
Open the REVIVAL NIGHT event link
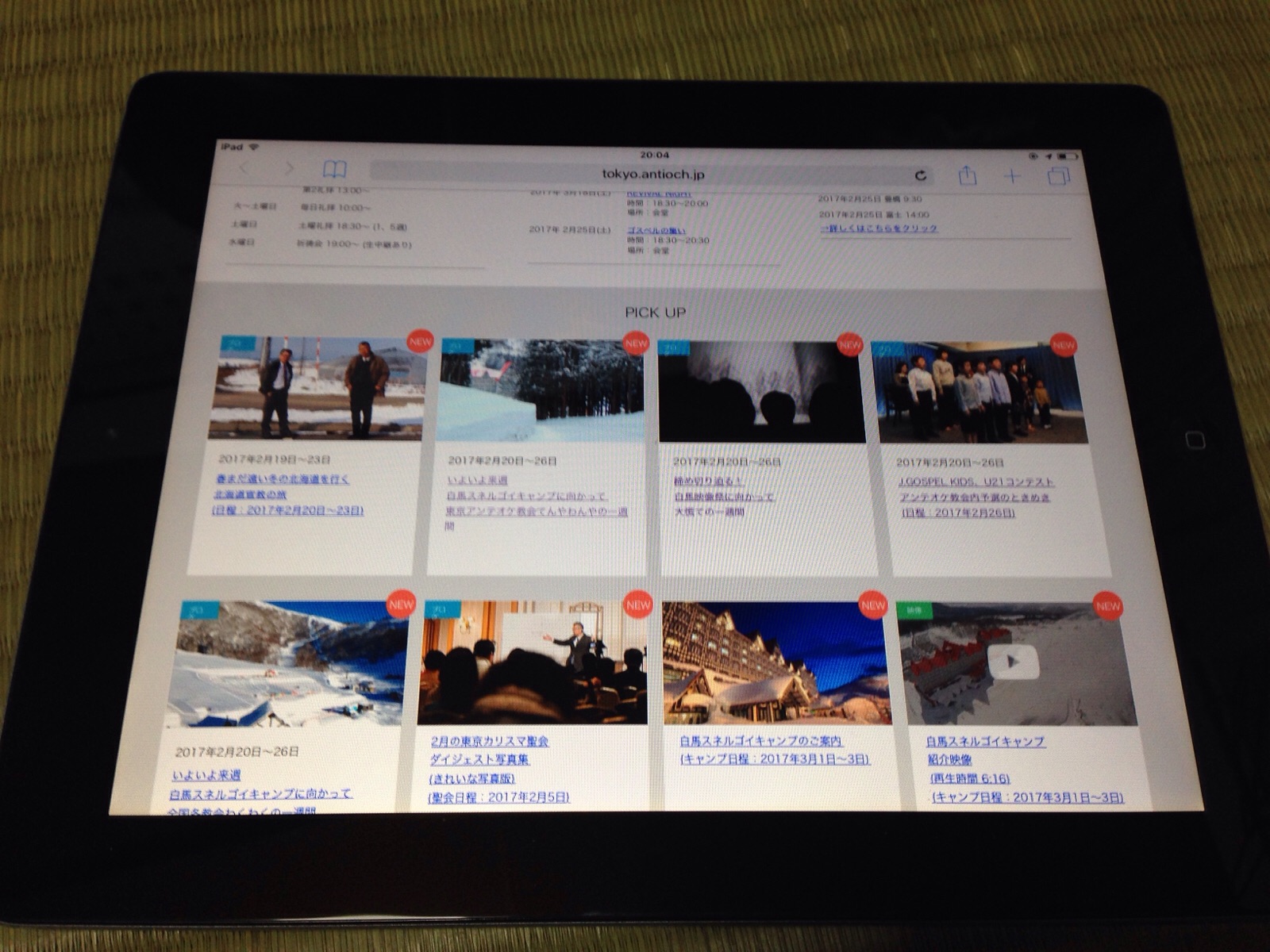[658, 194]
